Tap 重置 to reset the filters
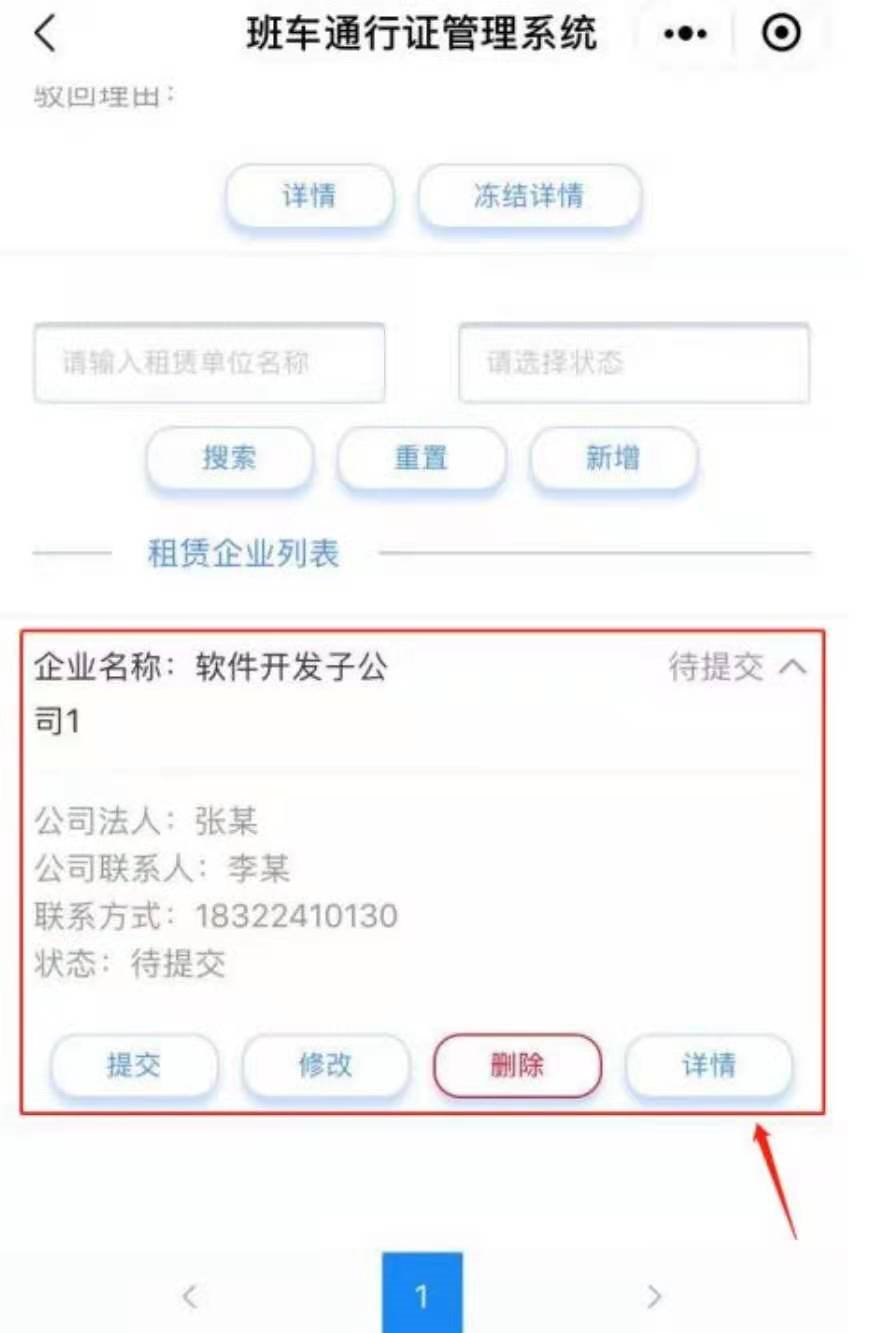Image resolution: width=886 pixels, height=1333 pixels. [x=421, y=459]
